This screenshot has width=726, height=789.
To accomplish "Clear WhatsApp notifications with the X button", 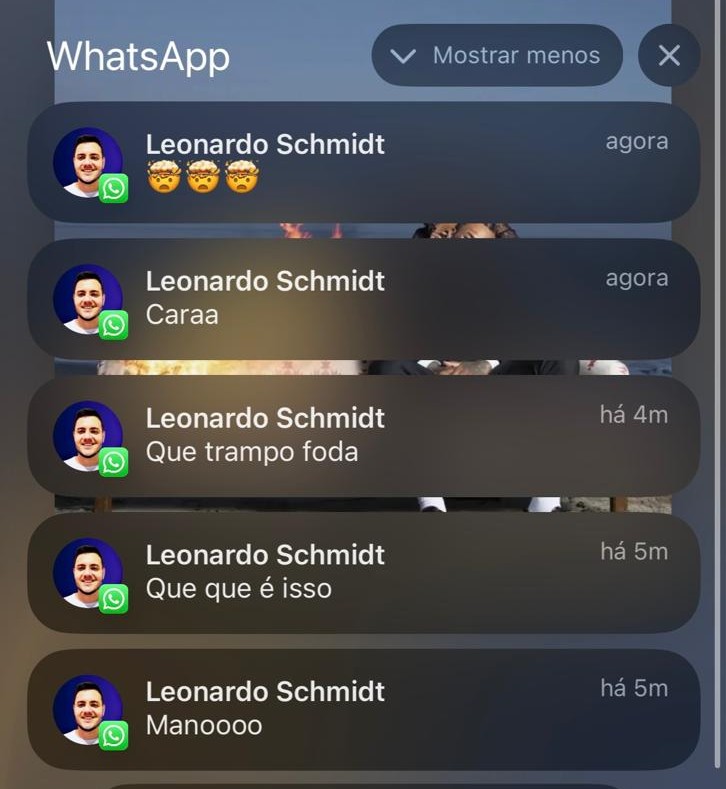I will (x=669, y=56).
